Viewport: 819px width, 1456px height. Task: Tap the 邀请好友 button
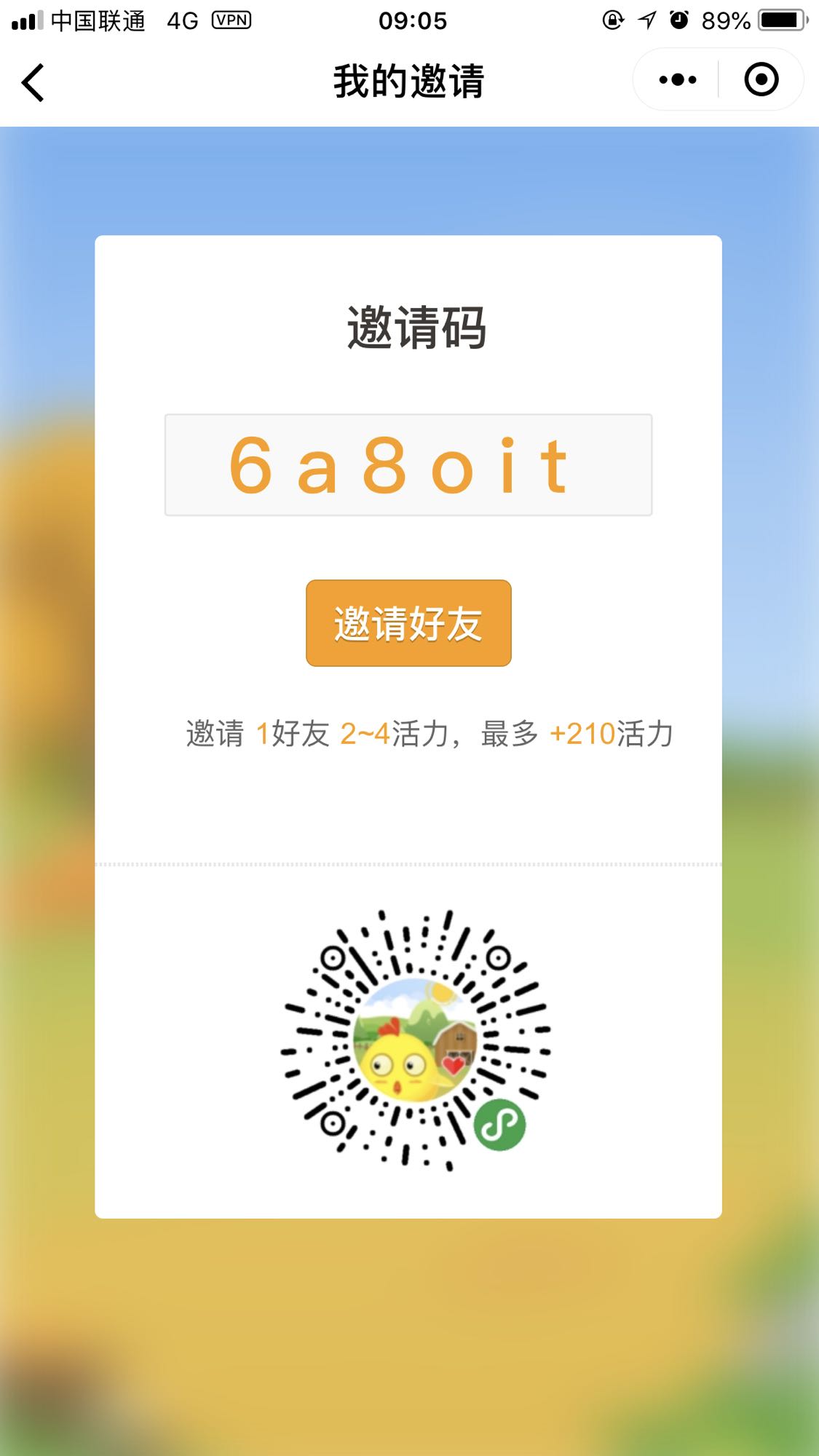point(408,623)
